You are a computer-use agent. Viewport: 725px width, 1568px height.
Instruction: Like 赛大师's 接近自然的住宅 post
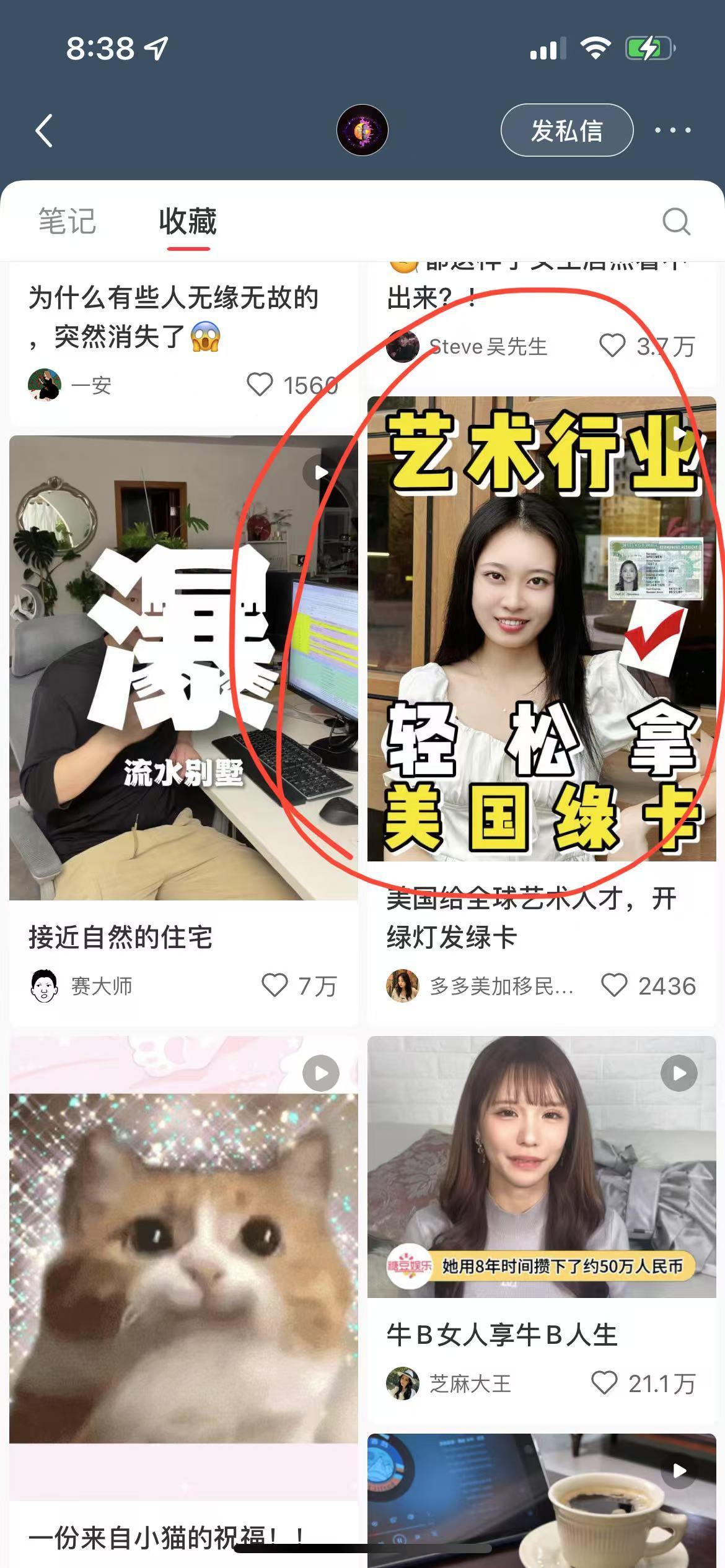275,985
